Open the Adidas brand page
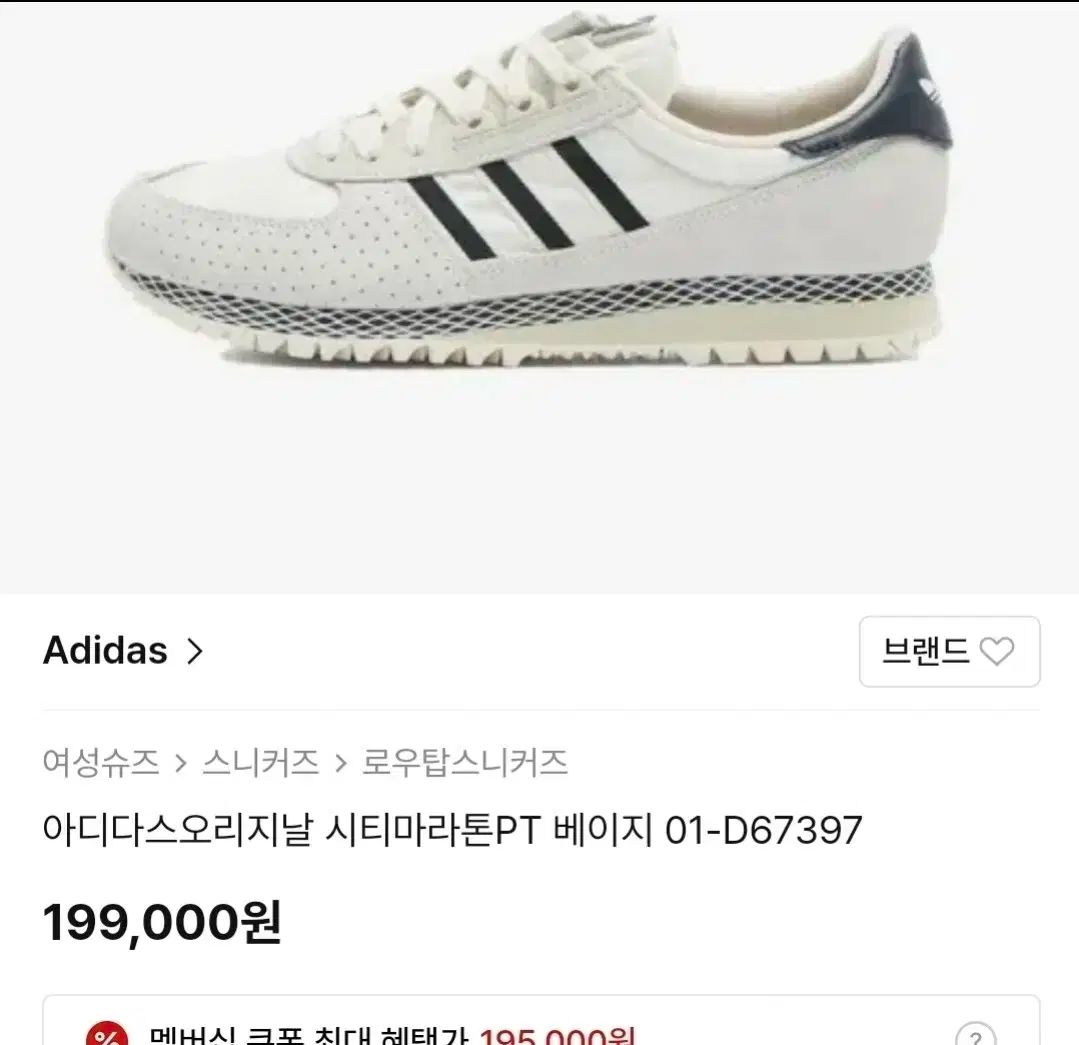Viewport: 1079px width, 1045px height. (122, 651)
